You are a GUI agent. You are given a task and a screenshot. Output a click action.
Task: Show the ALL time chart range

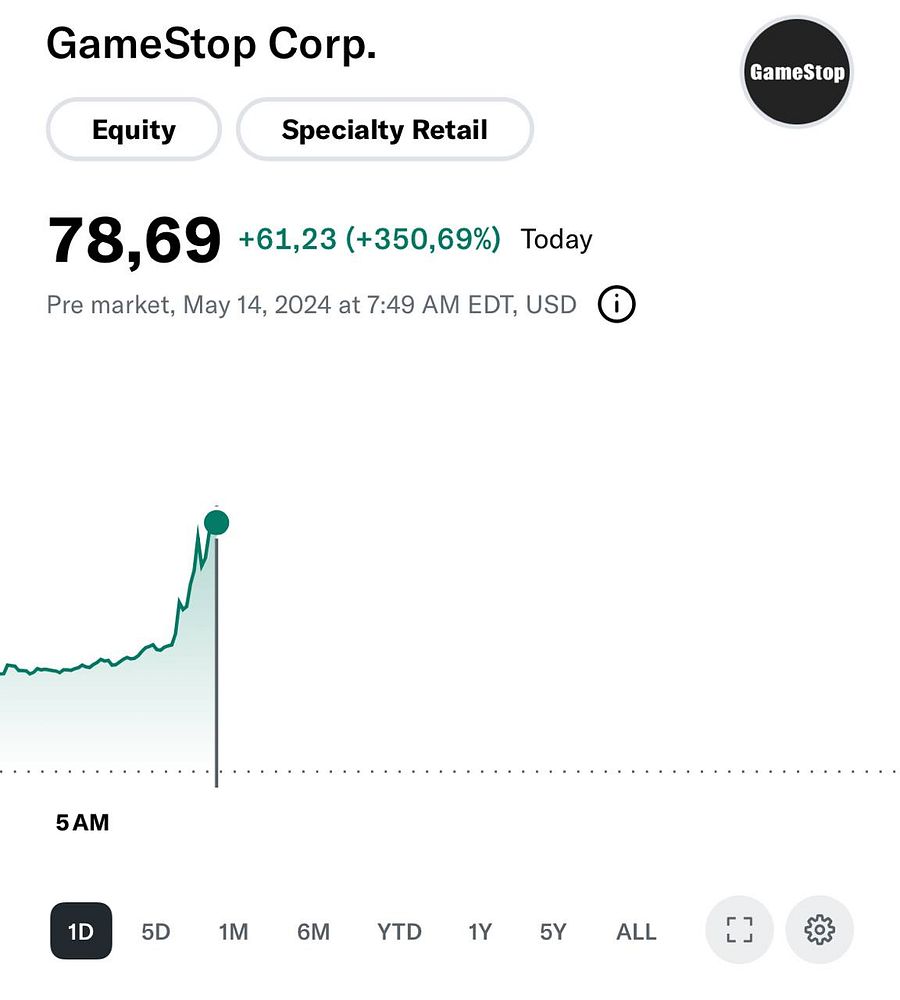pos(636,931)
